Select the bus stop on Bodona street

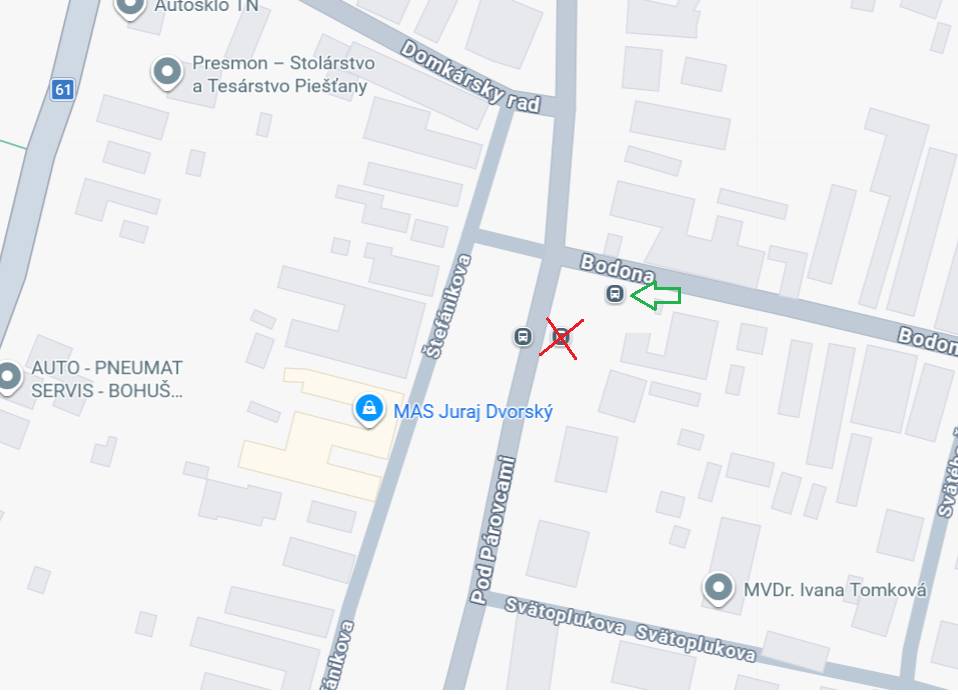point(614,294)
